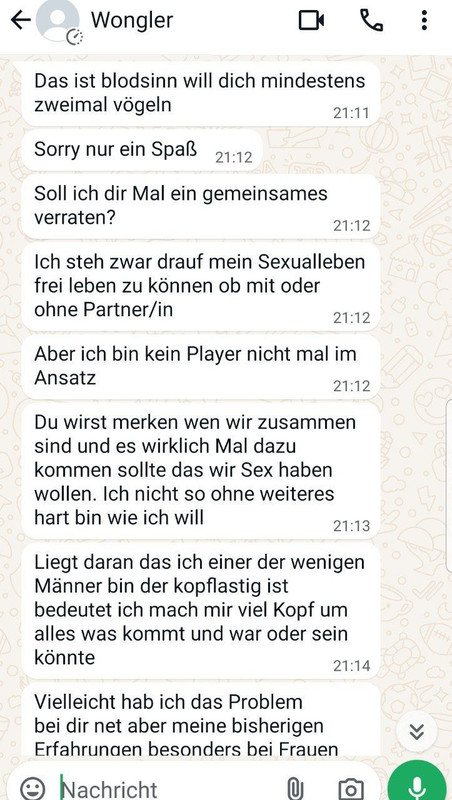Image resolution: width=452 pixels, height=800 pixels.
Task: Go back to the chat list
Action: click(20, 20)
